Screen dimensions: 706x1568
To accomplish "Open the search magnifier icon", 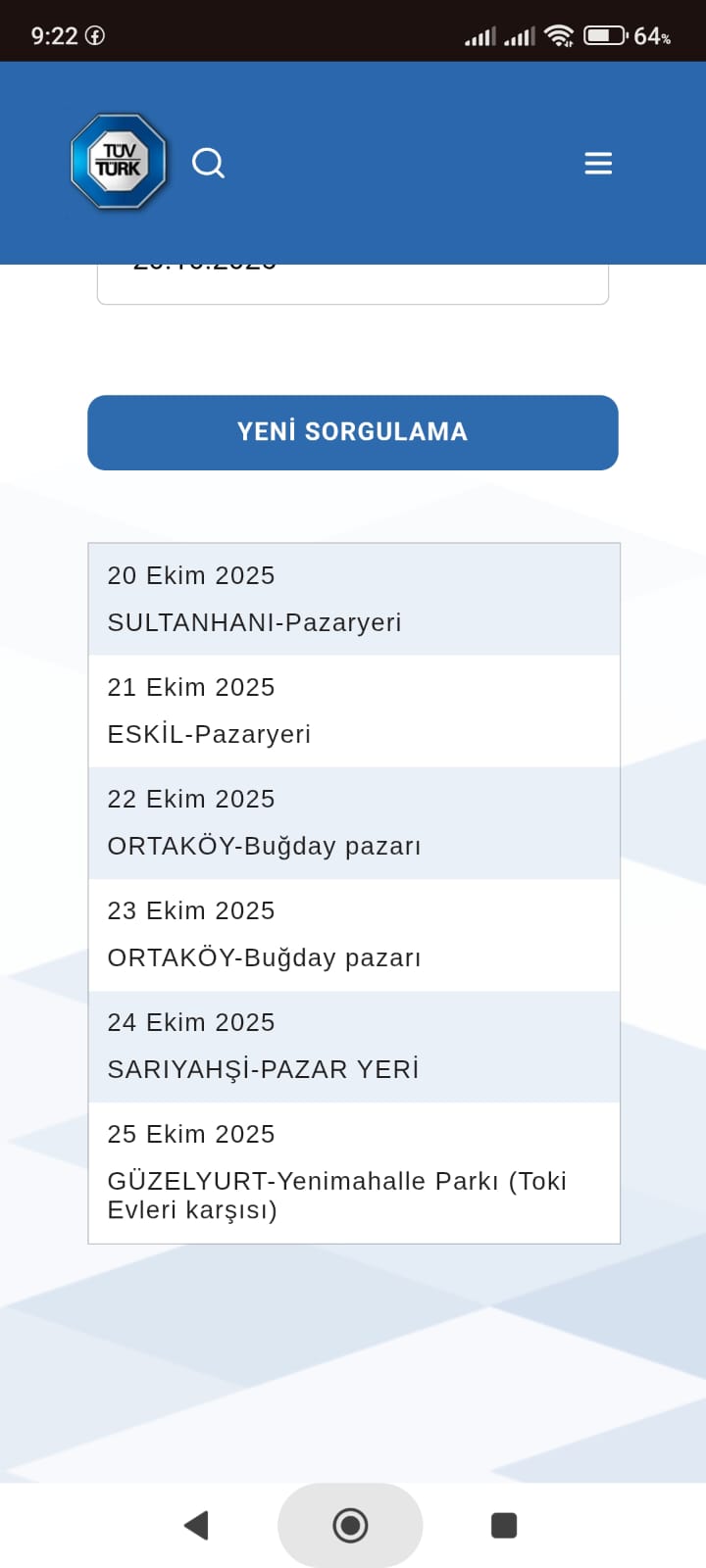I will (x=208, y=163).
